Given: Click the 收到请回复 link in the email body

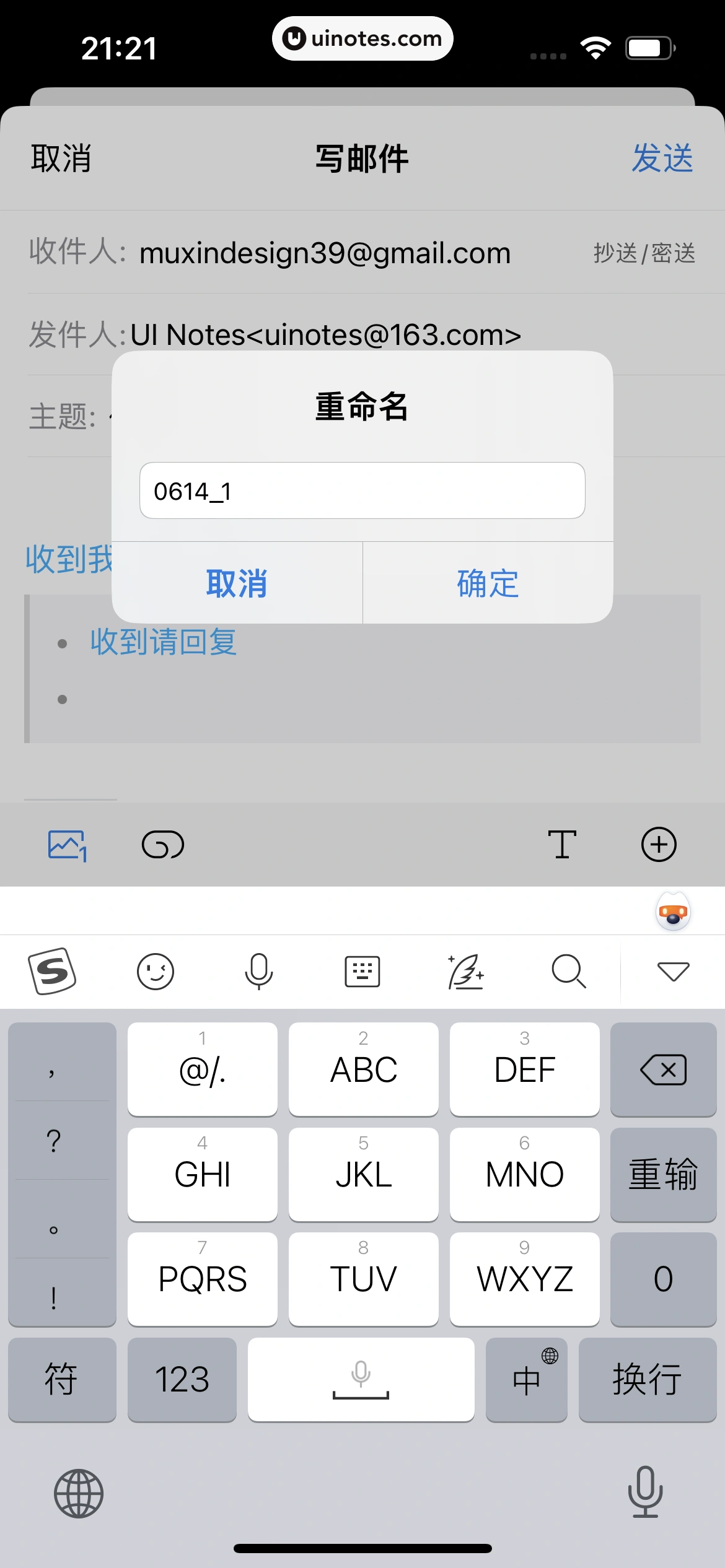Looking at the screenshot, I should (x=164, y=643).
